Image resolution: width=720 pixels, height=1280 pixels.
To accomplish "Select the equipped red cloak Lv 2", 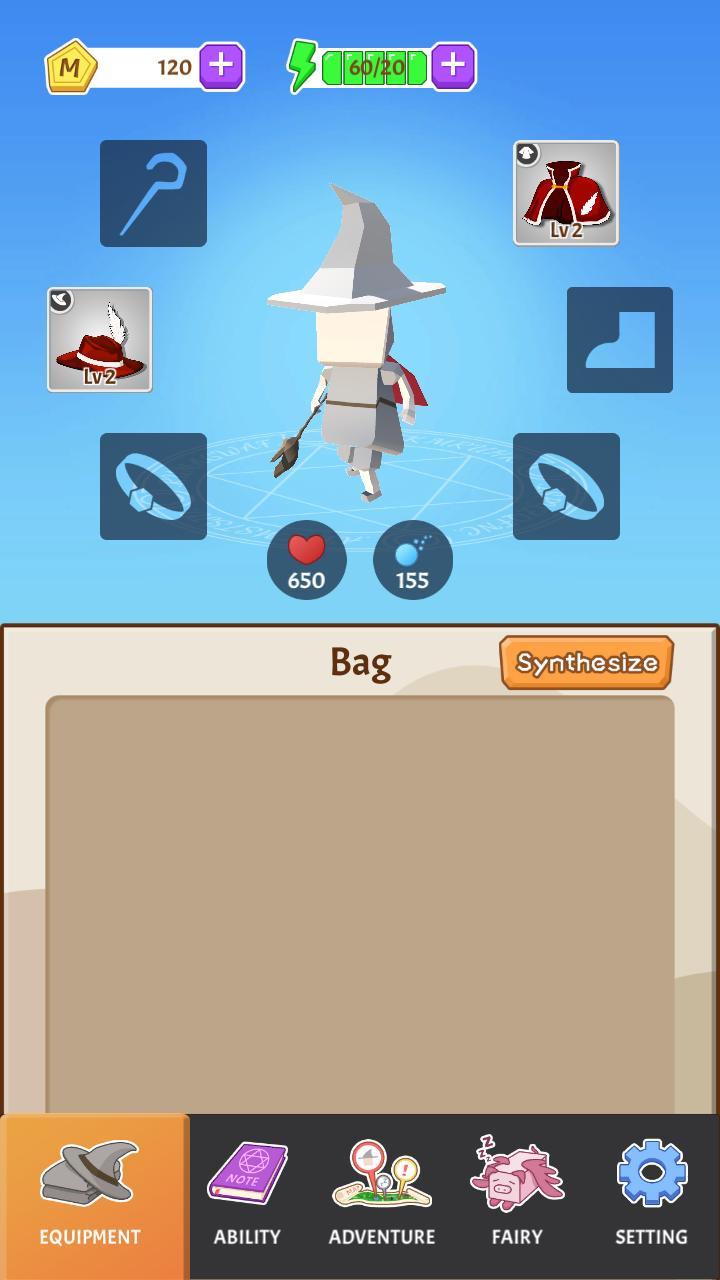I will click(566, 193).
